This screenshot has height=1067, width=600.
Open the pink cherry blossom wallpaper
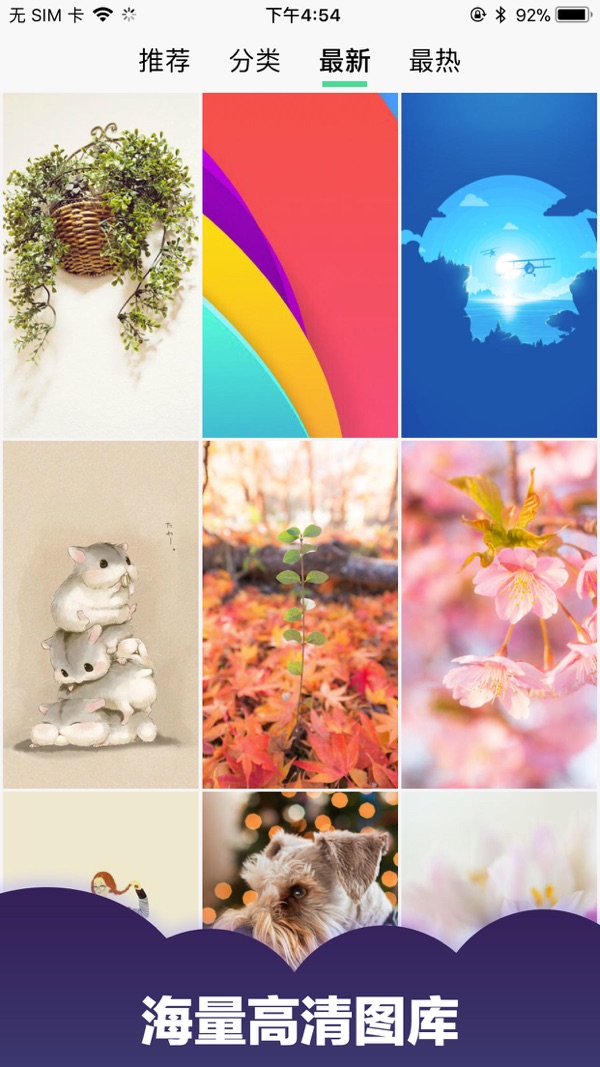(x=499, y=614)
